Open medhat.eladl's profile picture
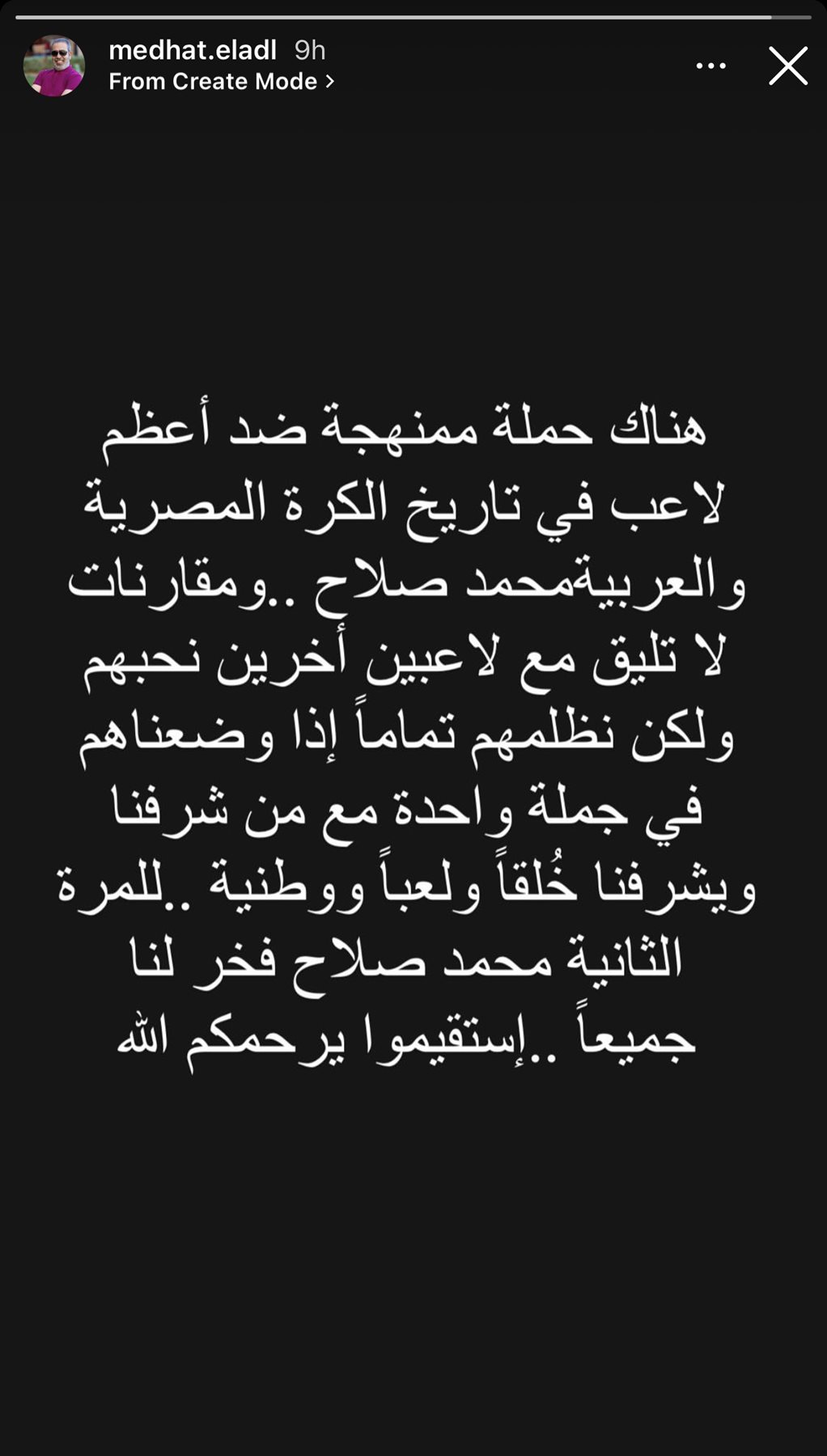Image resolution: width=827 pixels, height=1456 pixels. [x=53, y=66]
